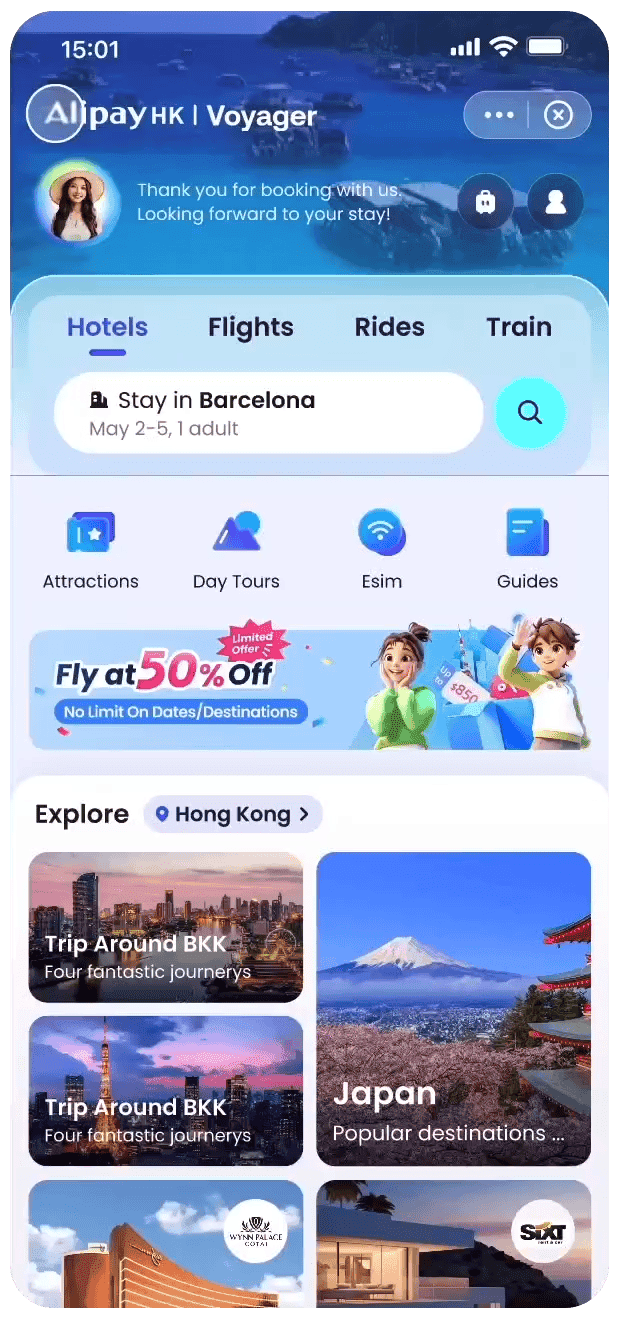Image resolution: width=622 pixels, height=1322 pixels.
Task: Open the Wynn Palace hotel card
Action: (x=166, y=1243)
